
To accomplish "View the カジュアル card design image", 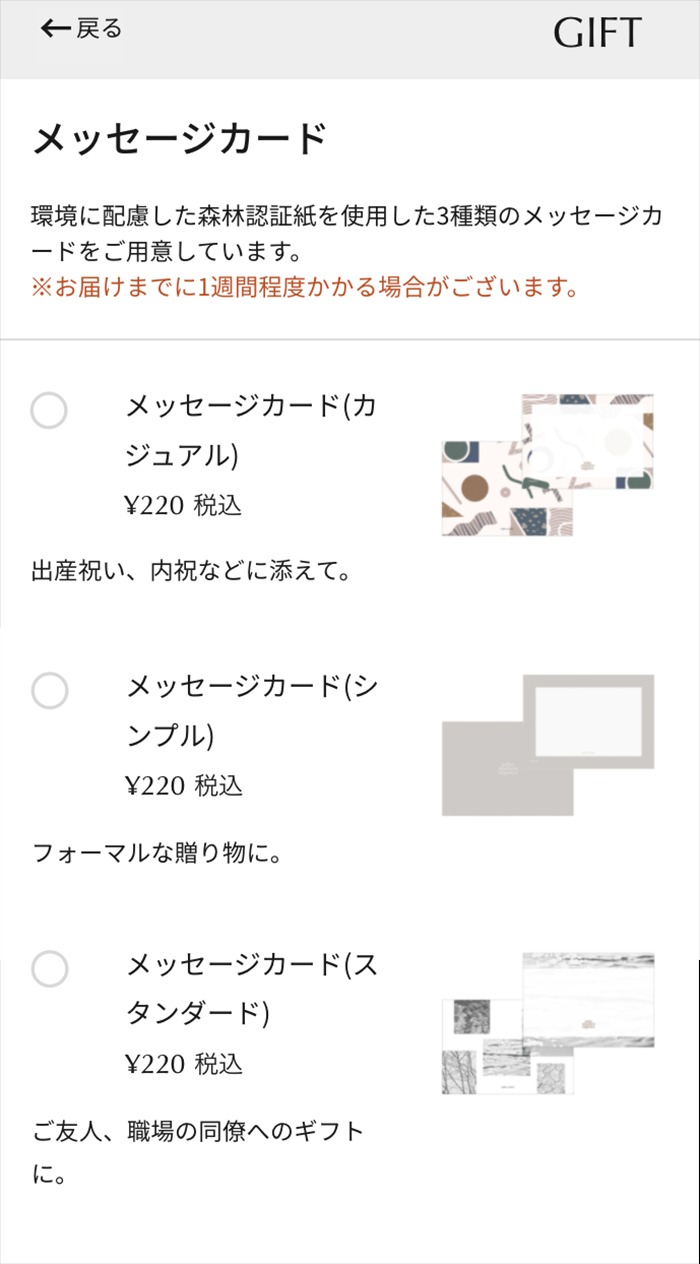I will 548,464.
